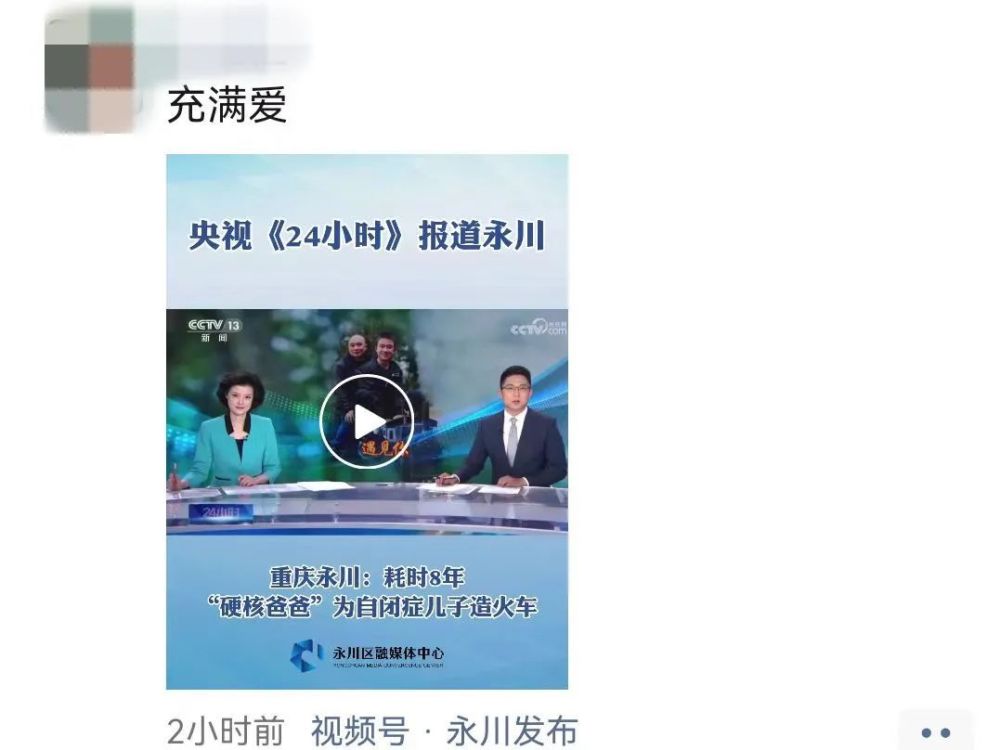Screen dimensions: 1000x750
Task: Play the CCTV 24小时 video
Action: click(366, 421)
